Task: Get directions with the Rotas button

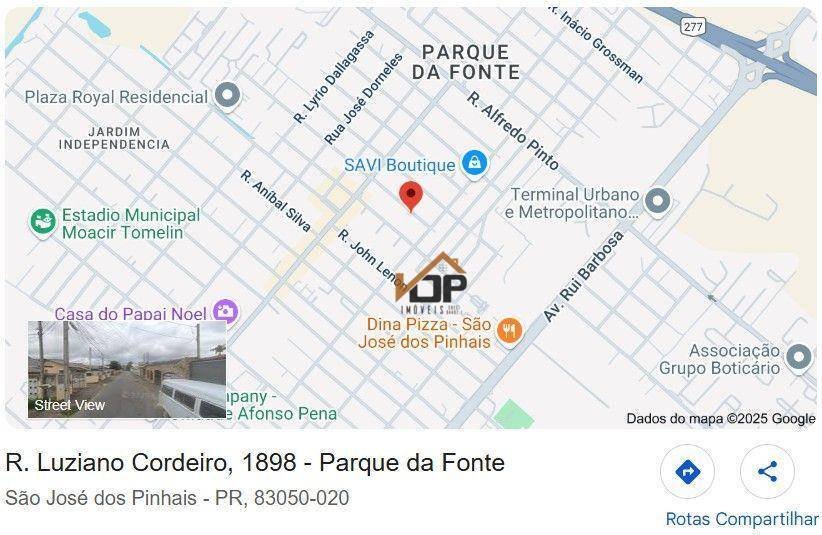Action: pos(688,472)
